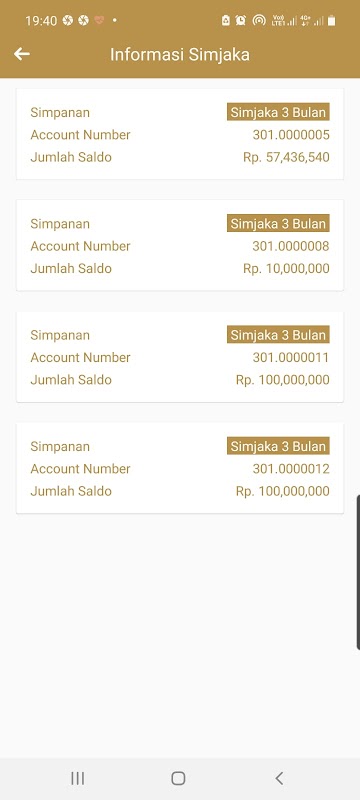View details of account 301.0000012
This screenshot has width=360, height=800.
tap(179, 468)
